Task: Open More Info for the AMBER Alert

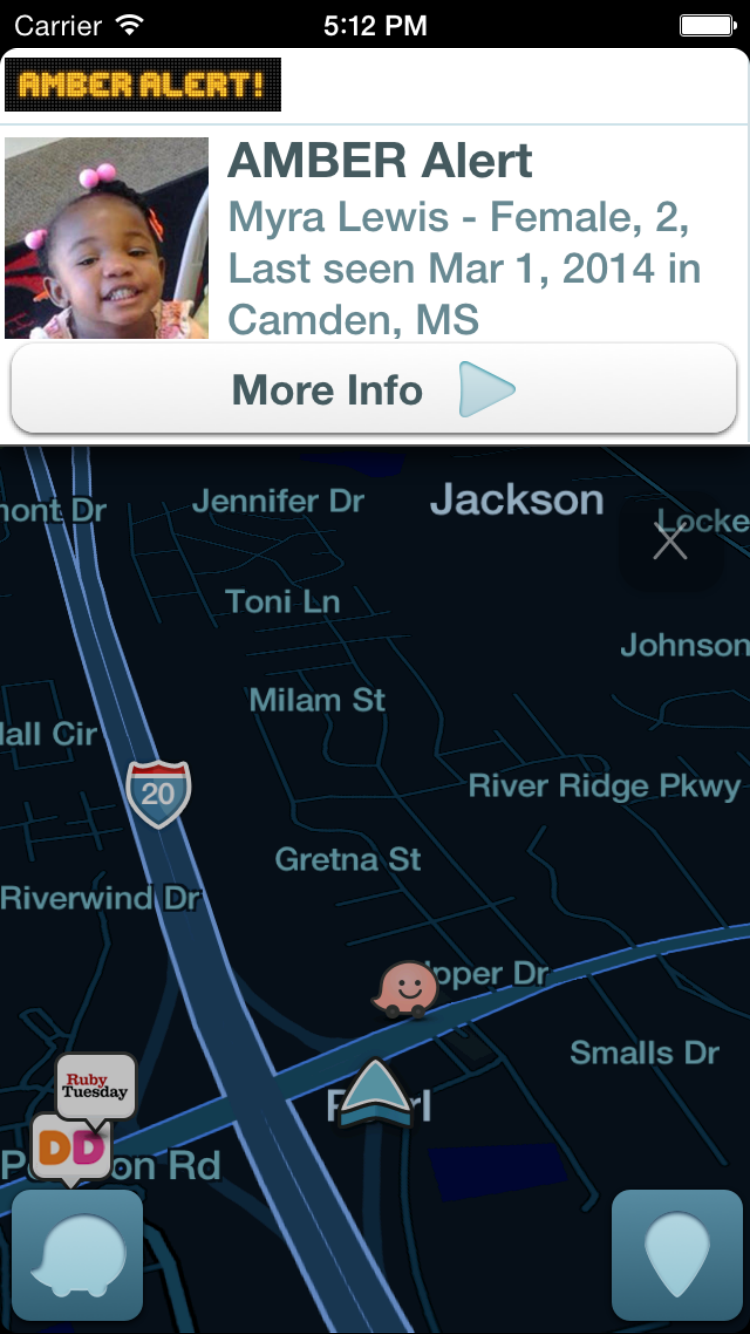Action: point(373,390)
